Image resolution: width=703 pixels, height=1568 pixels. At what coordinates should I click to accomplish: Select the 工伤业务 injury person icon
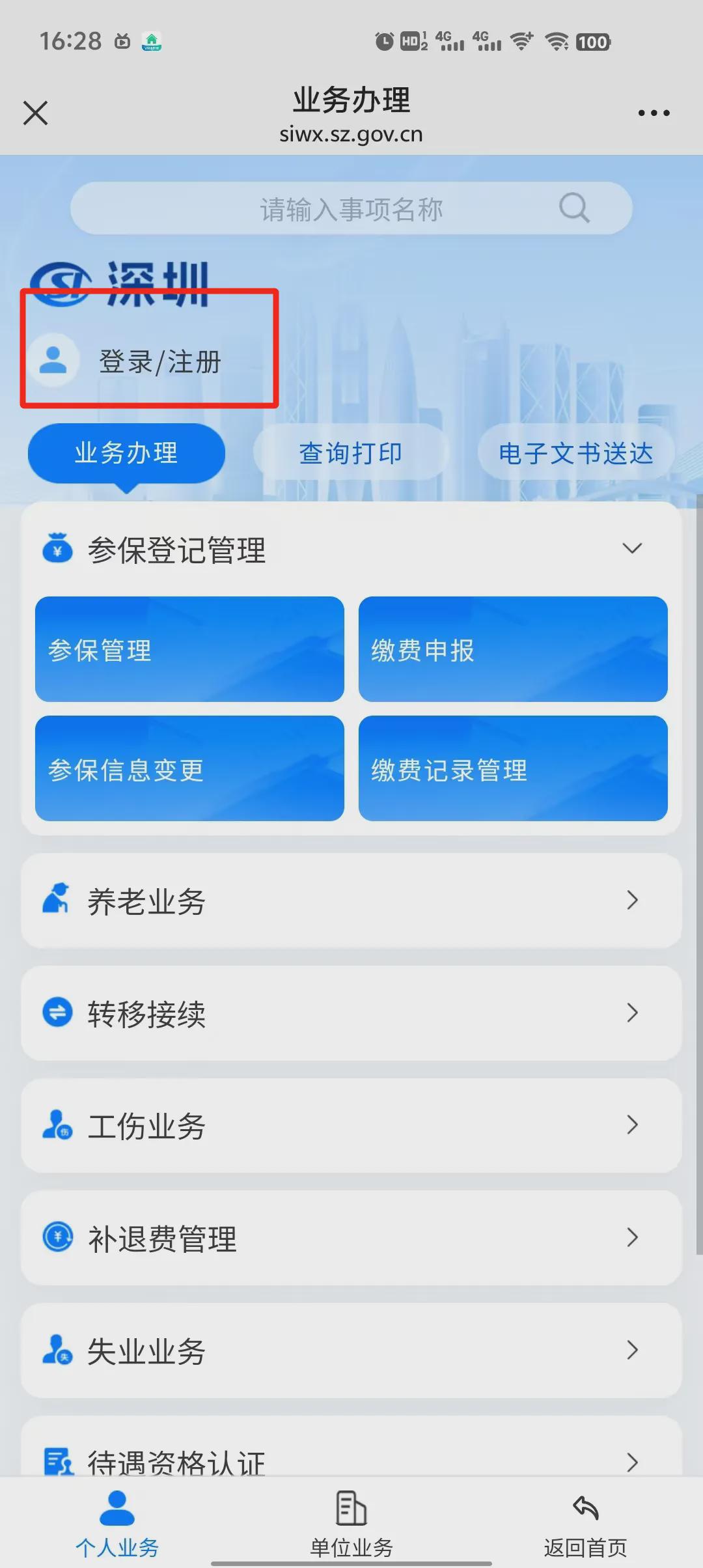[x=57, y=1126]
